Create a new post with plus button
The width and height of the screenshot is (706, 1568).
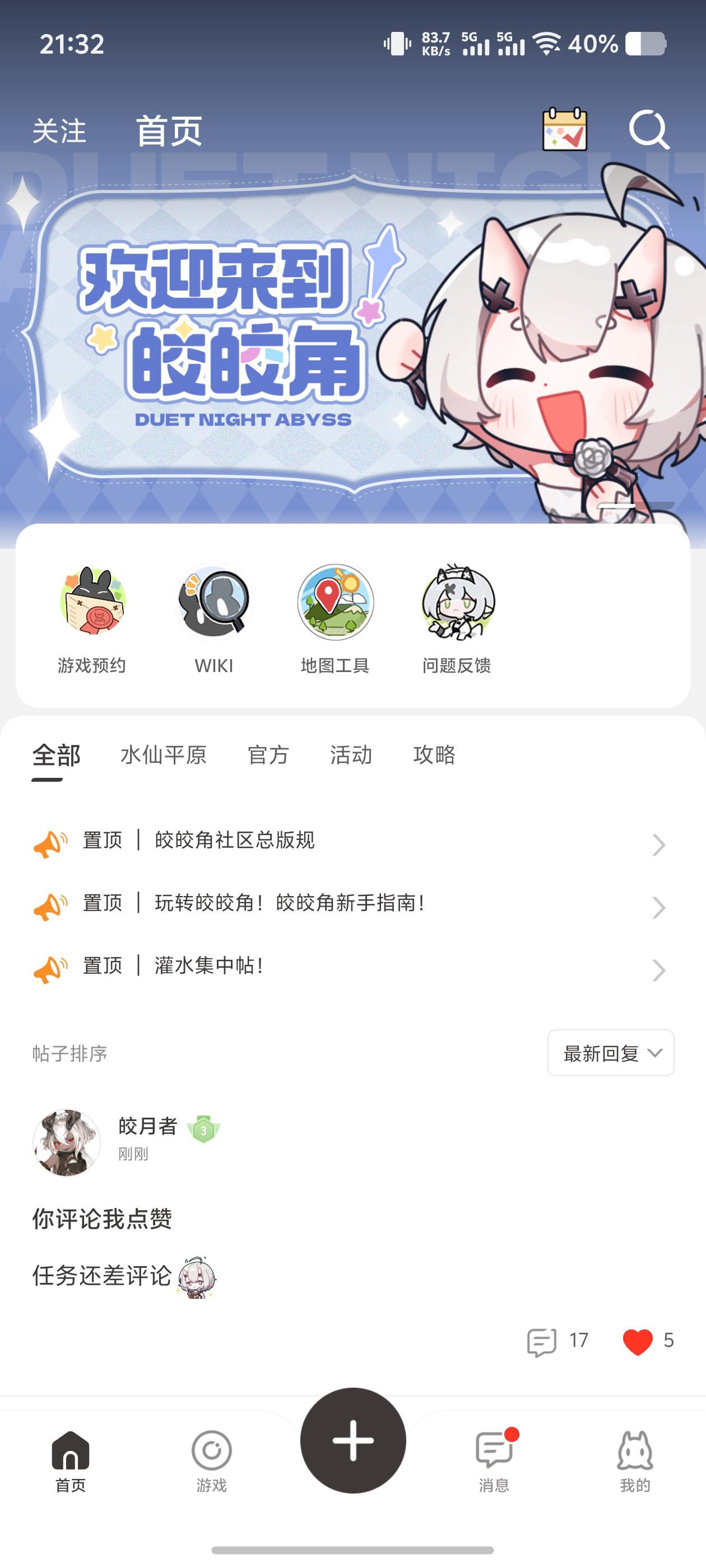(x=352, y=1440)
